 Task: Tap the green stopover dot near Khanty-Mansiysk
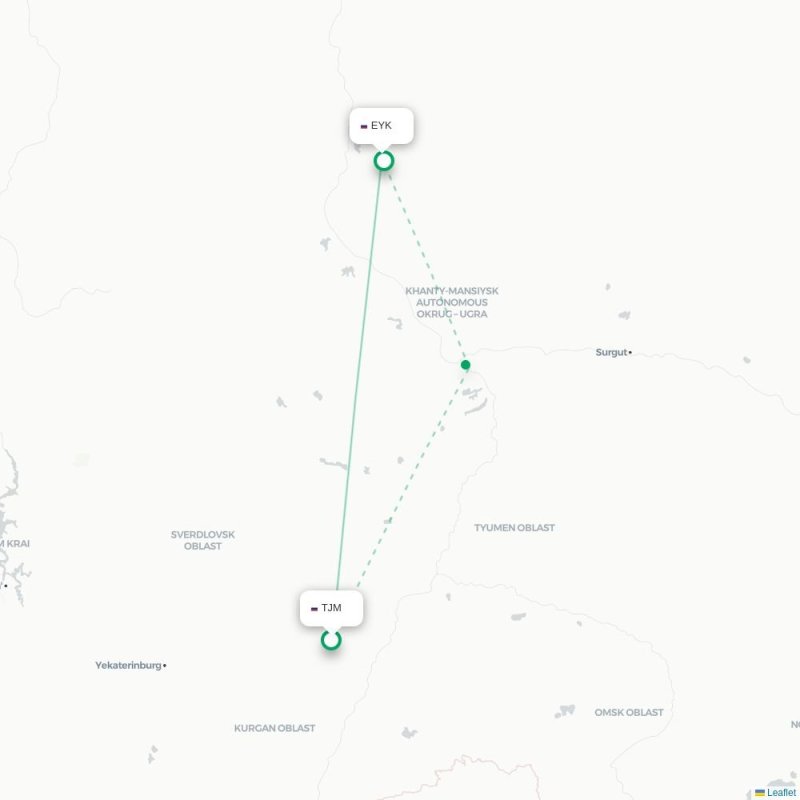tap(465, 365)
